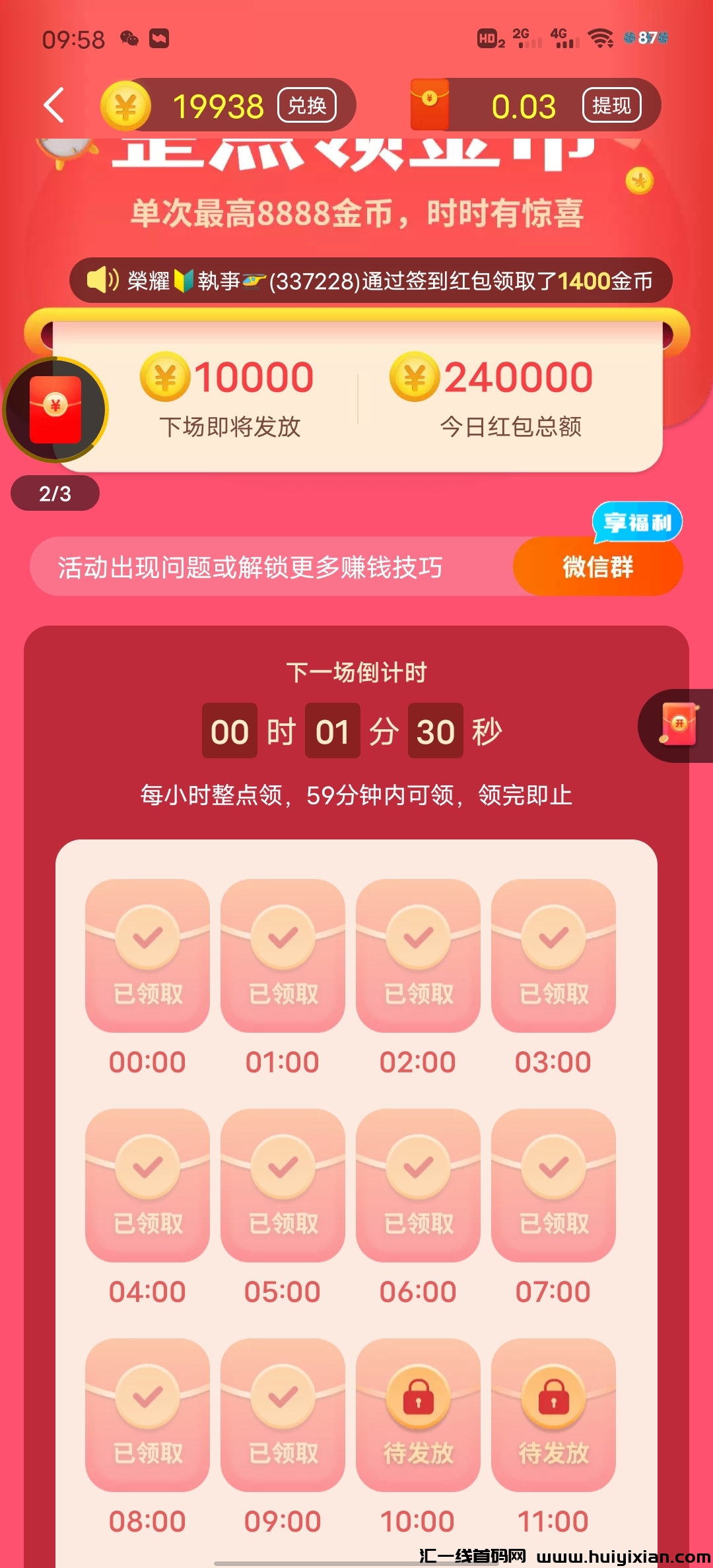Tap the claimed 09:00 red envelope

click(x=283, y=1415)
